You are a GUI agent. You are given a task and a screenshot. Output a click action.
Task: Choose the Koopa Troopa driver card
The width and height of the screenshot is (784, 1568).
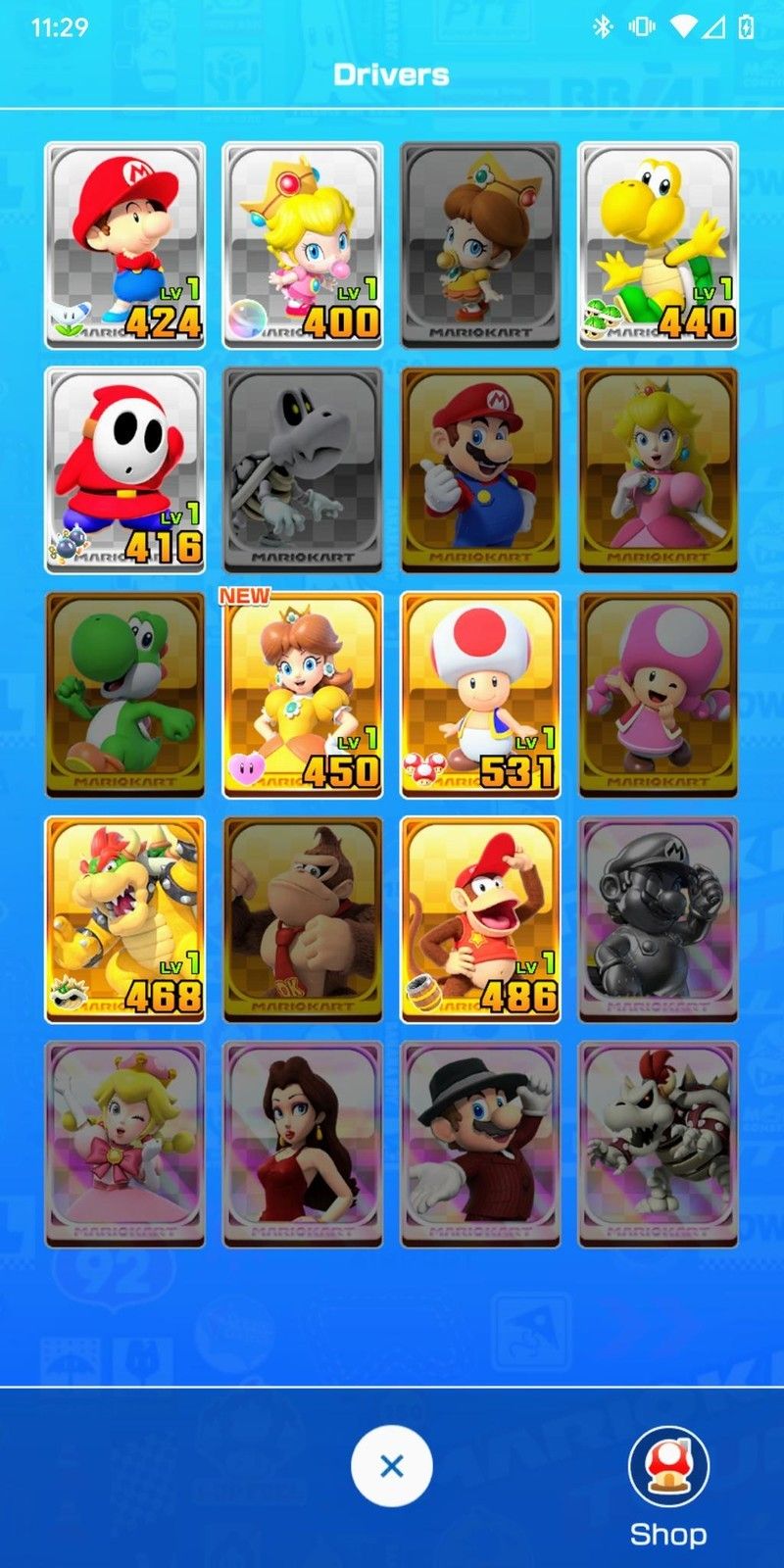658,245
